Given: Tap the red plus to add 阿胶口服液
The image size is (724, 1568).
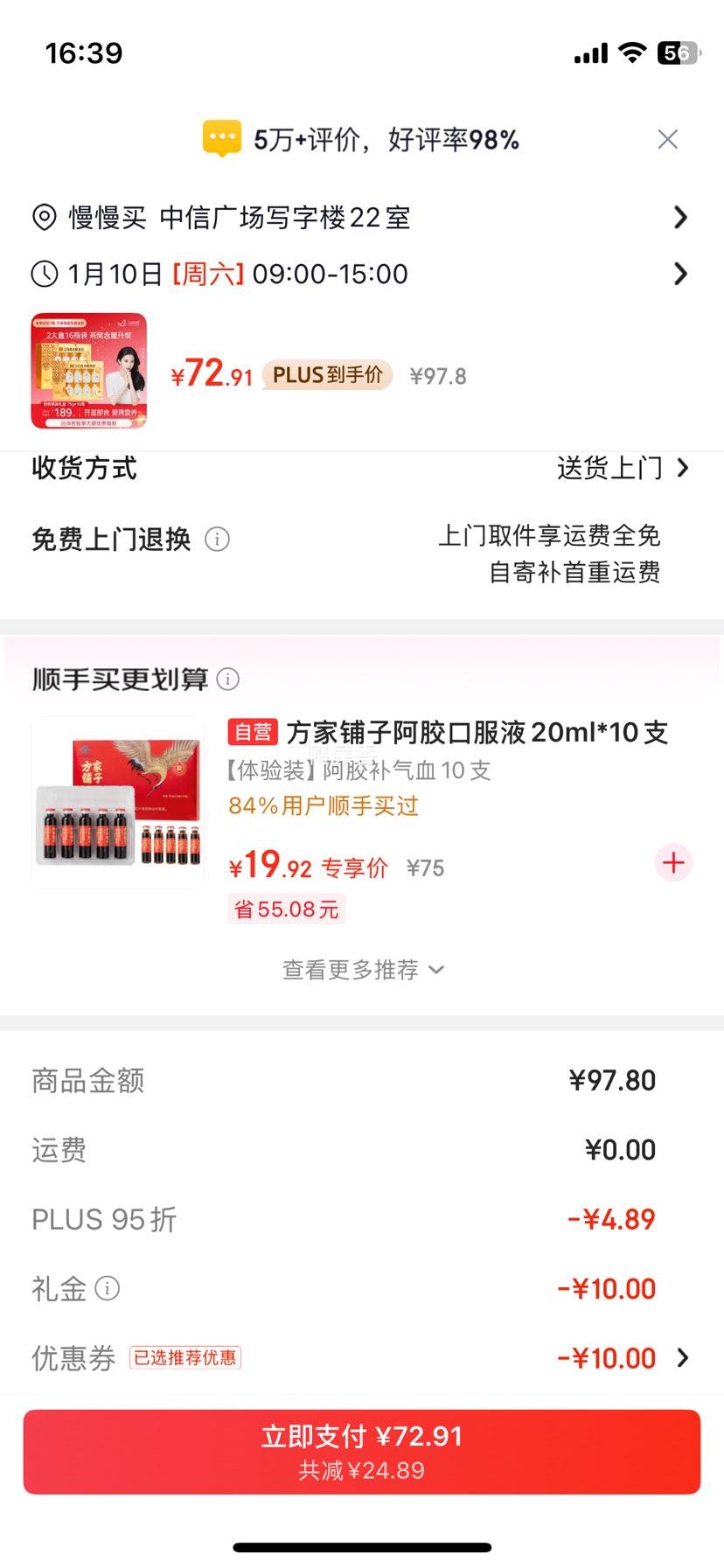Looking at the screenshot, I should 672,863.
